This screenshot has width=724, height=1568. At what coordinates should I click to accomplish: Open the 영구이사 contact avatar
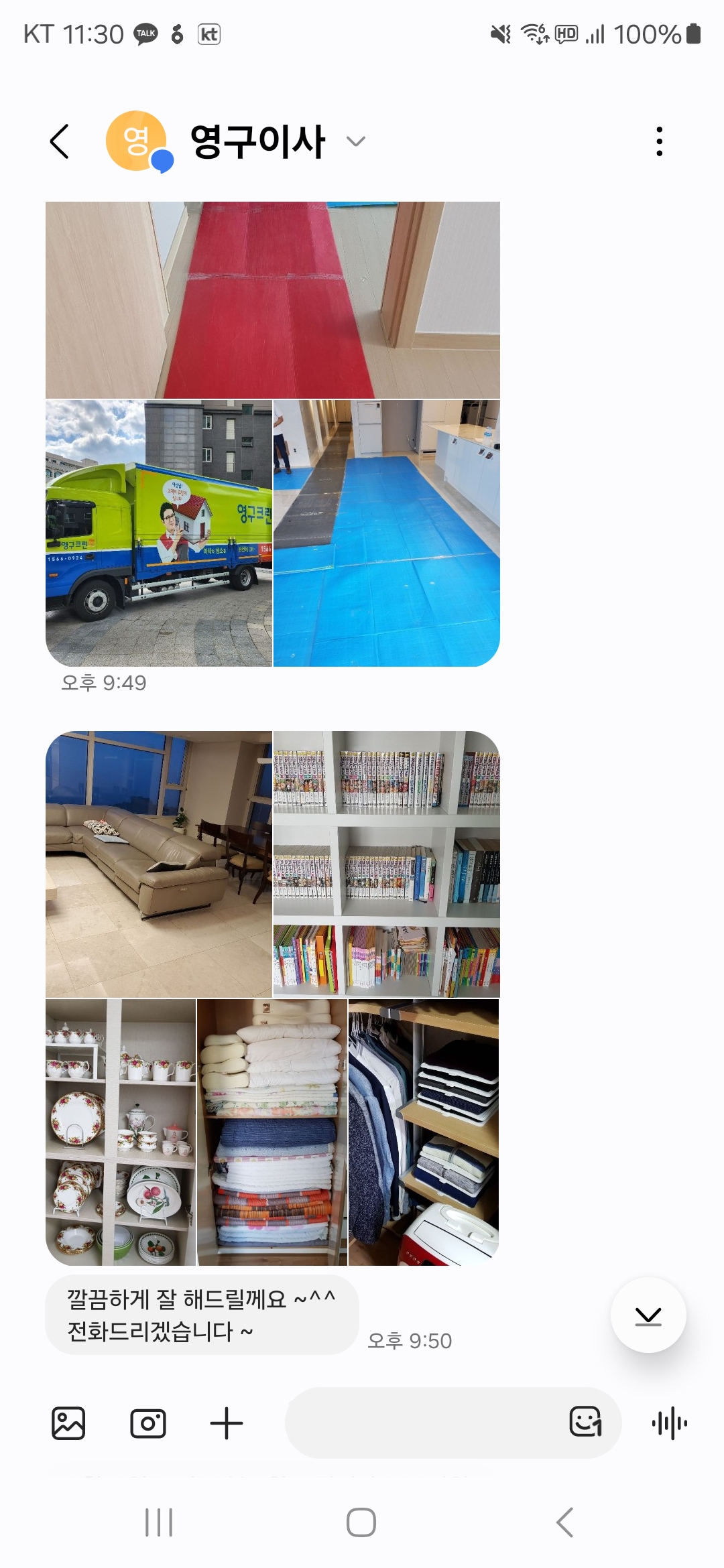[137, 141]
